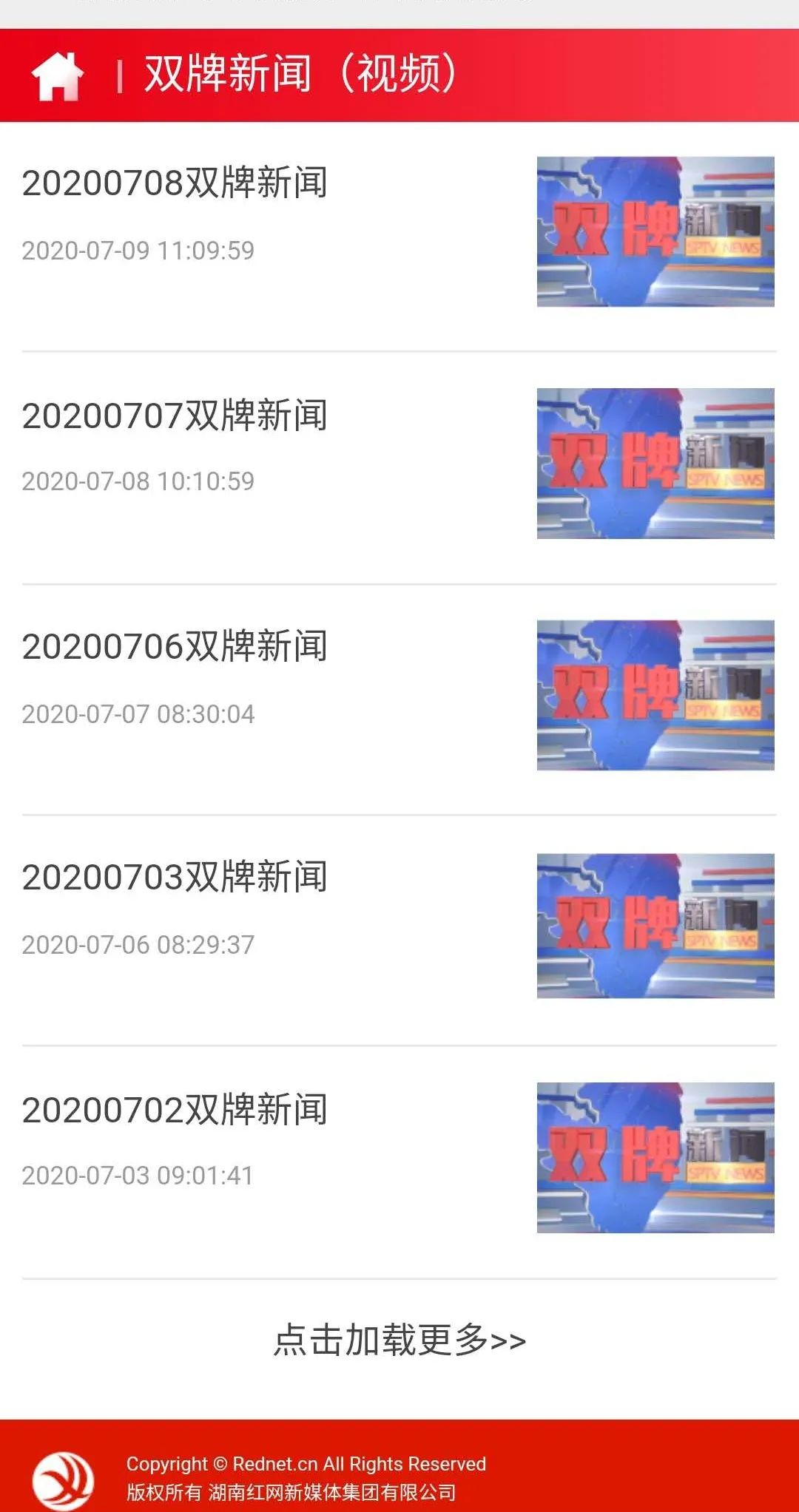
Task: Open the 20200708双牌新闻 video
Action: coord(175,183)
